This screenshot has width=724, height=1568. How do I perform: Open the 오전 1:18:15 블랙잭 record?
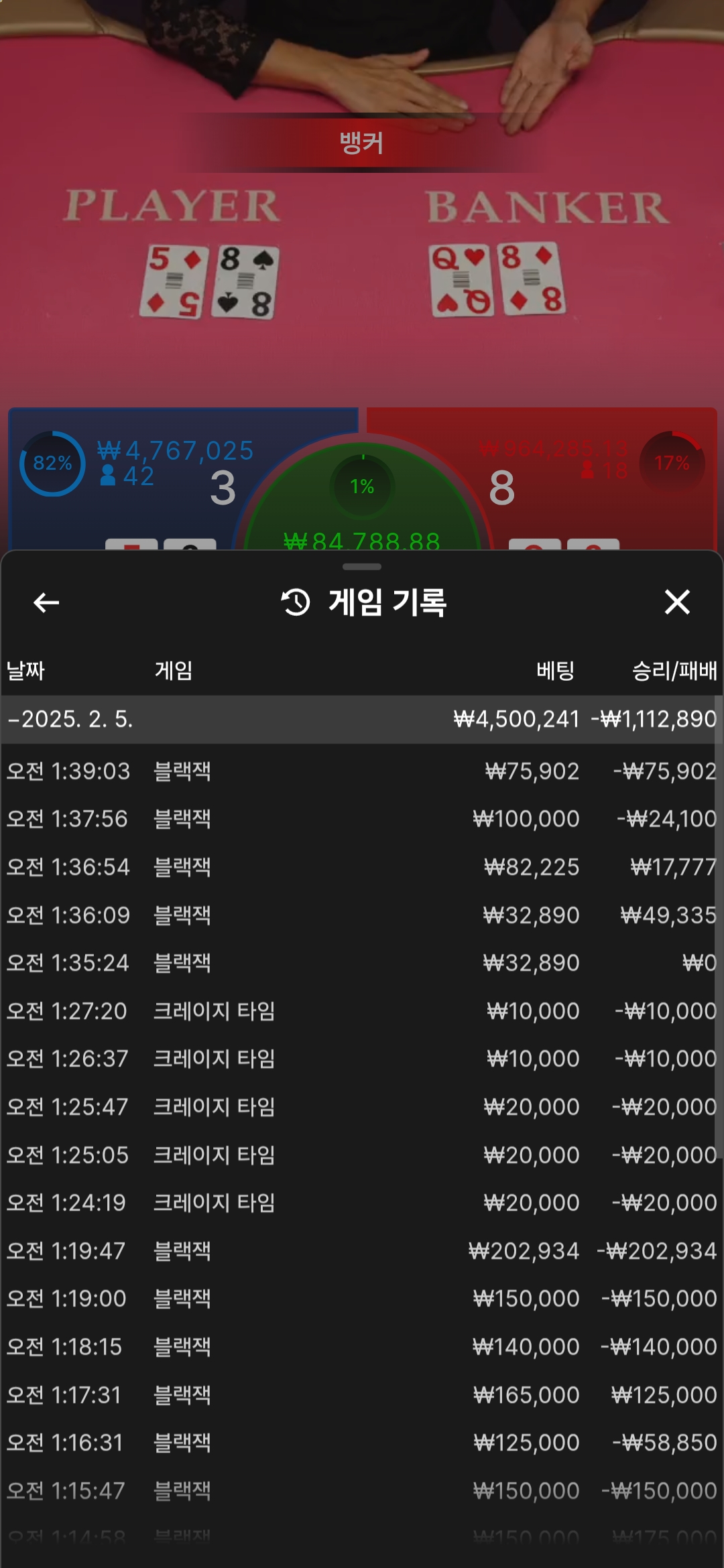point(361,1347)
